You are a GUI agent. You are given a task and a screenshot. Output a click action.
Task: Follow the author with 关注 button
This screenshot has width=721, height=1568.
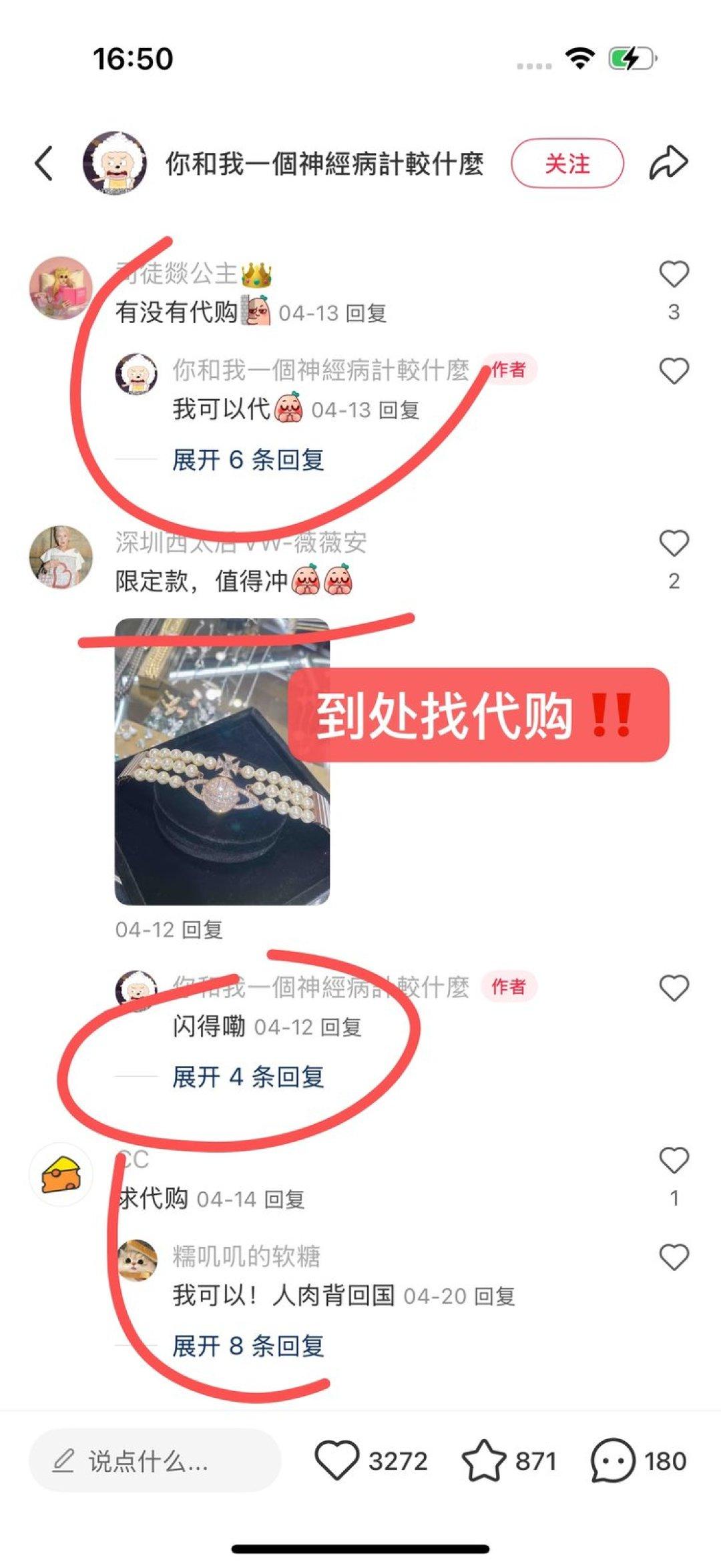[x=567, y=164]
